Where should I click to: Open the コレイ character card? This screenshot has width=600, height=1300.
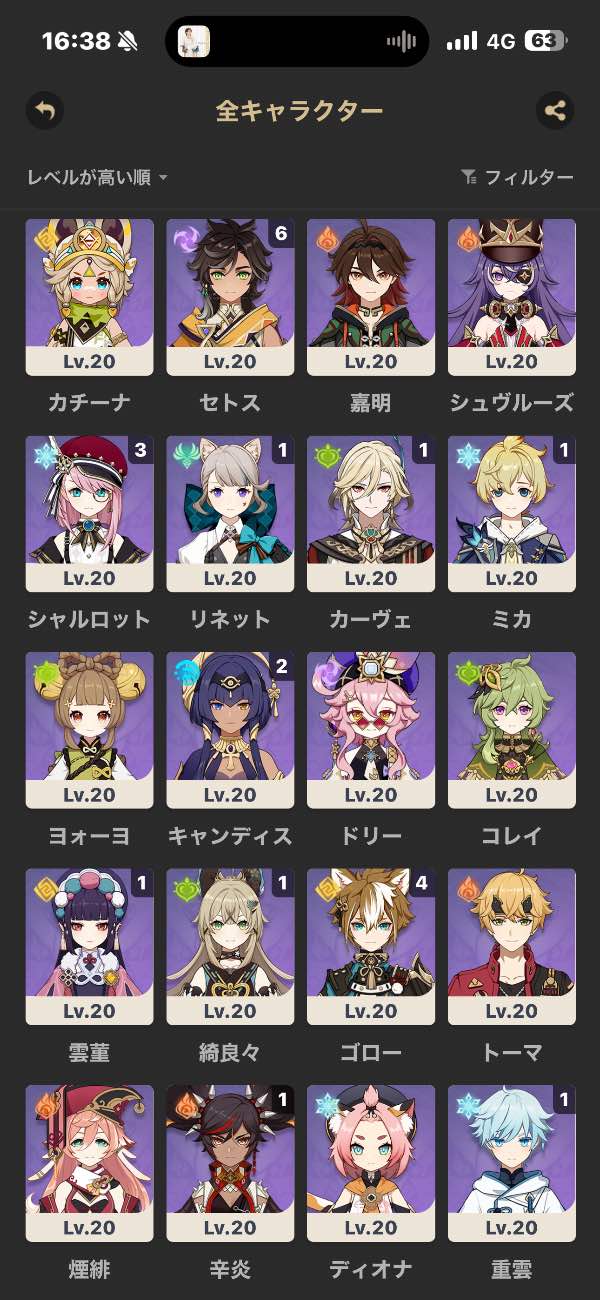click(512, 730)
